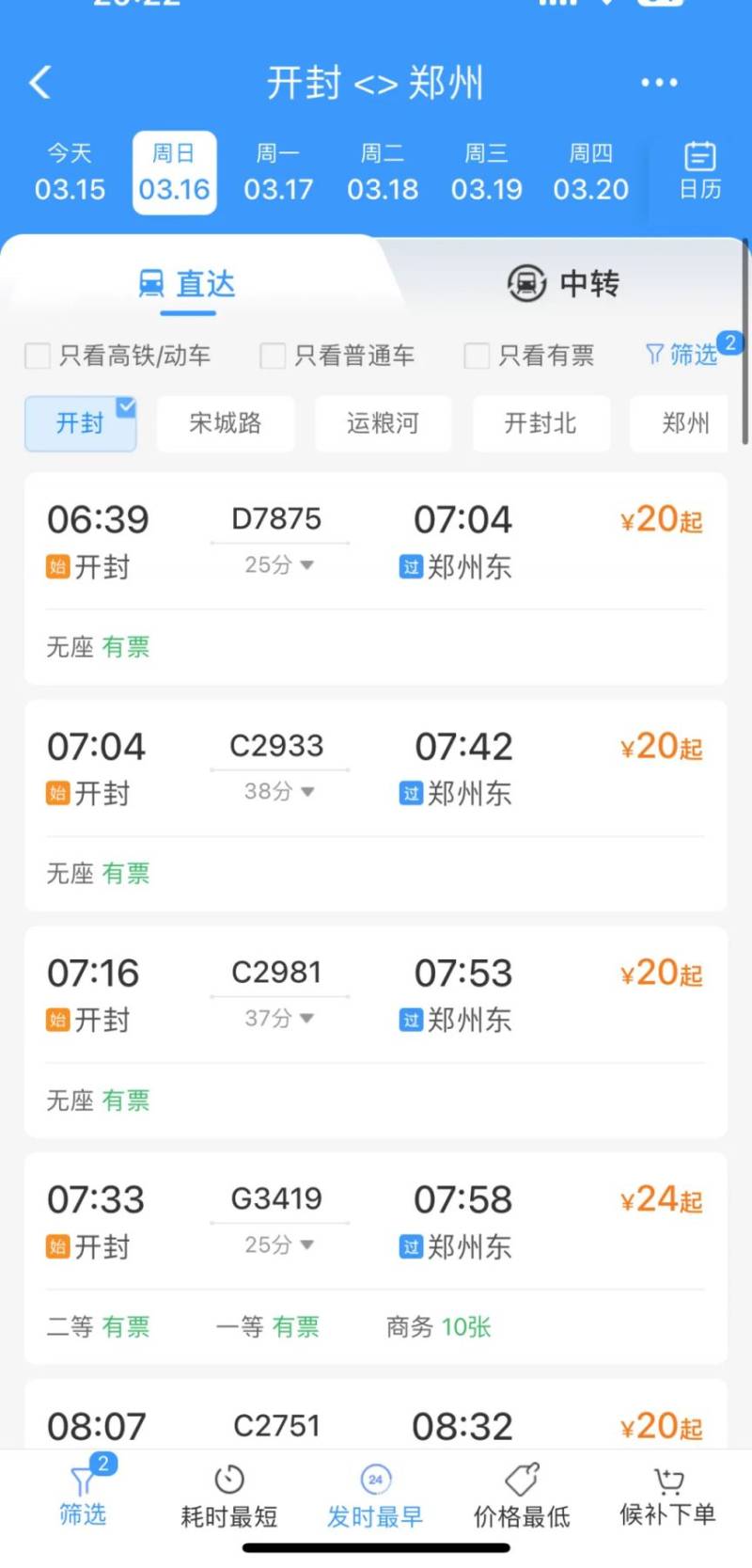Open 候补下单 waitlist order

coord(667,1497)
